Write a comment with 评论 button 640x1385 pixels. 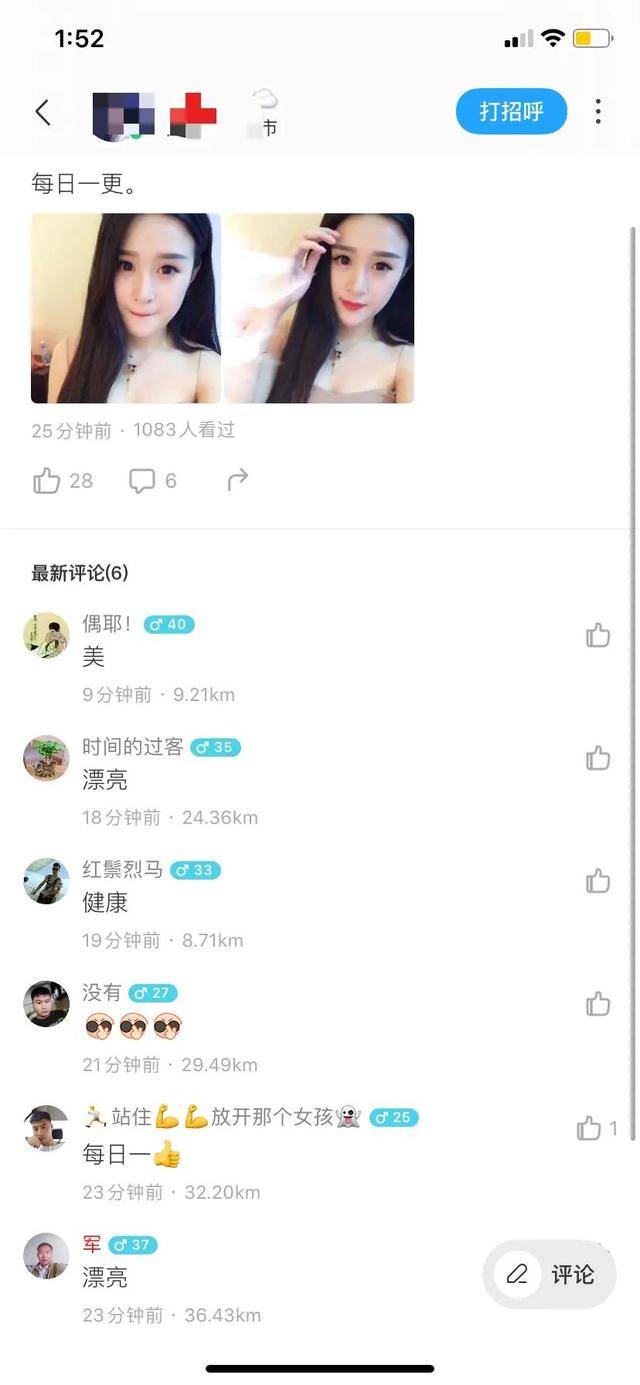click(x=550, y=1274)
